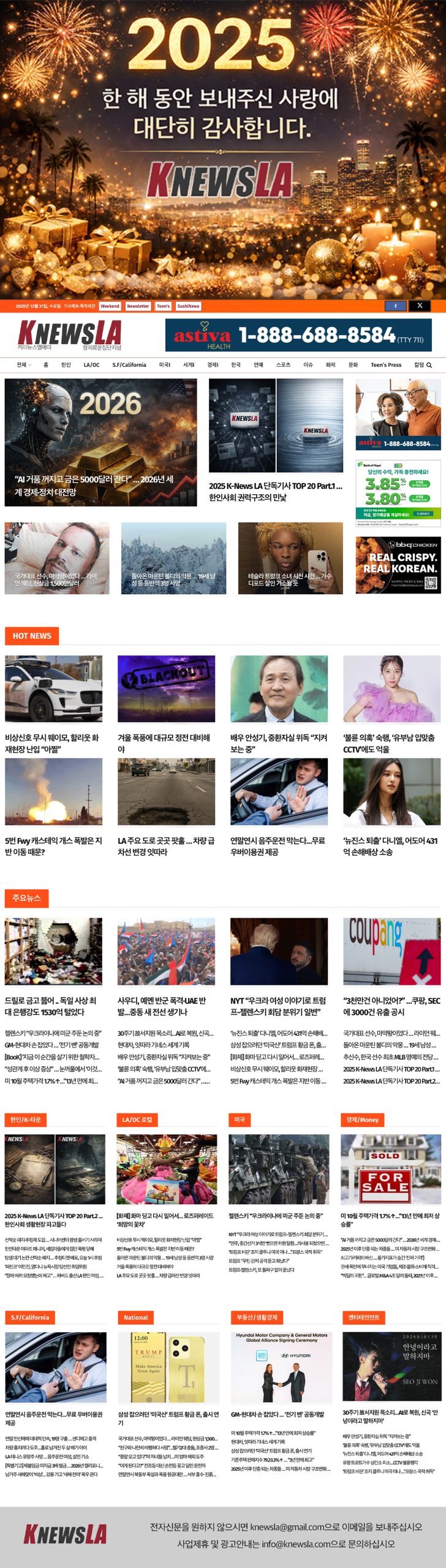Open the Newsletter link
The image size is (446, 1568).
click(138, 306)
